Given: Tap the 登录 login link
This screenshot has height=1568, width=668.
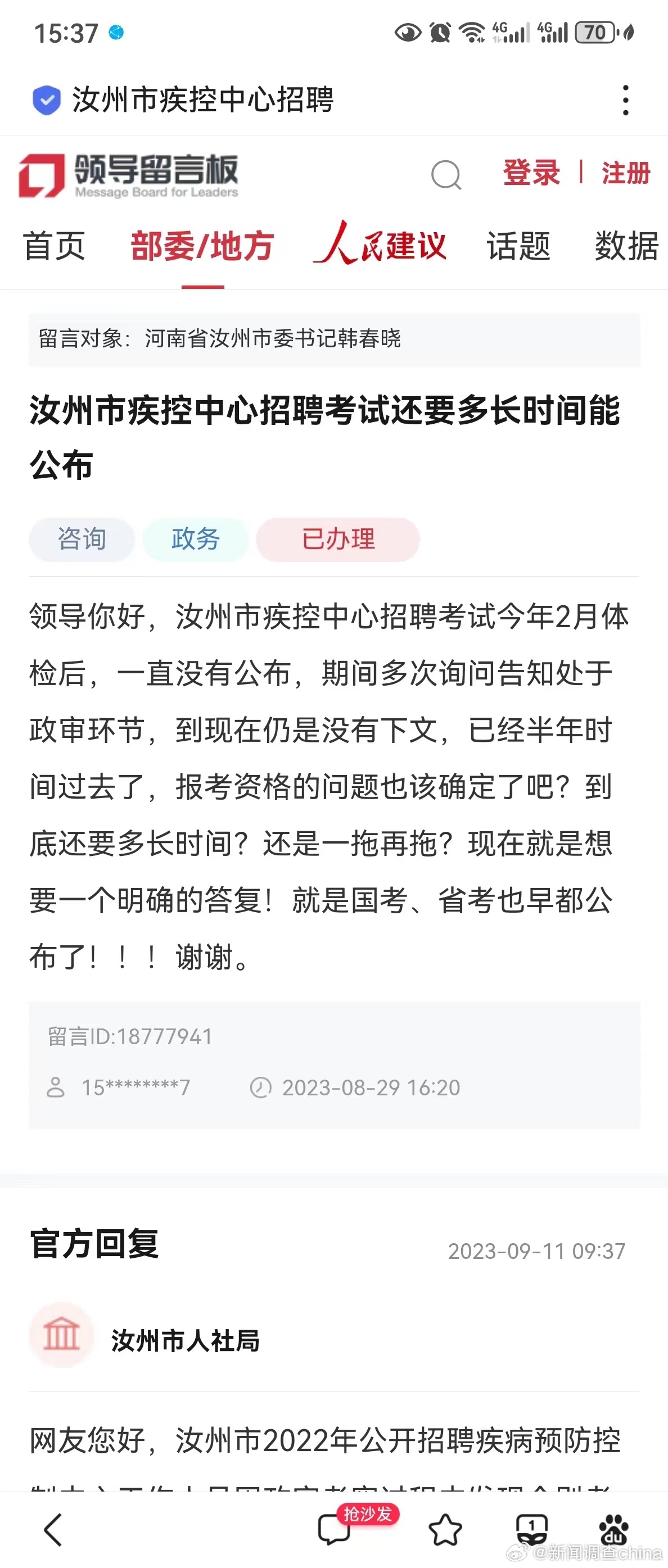Looking at the screenshot, I should pos(531,173).
